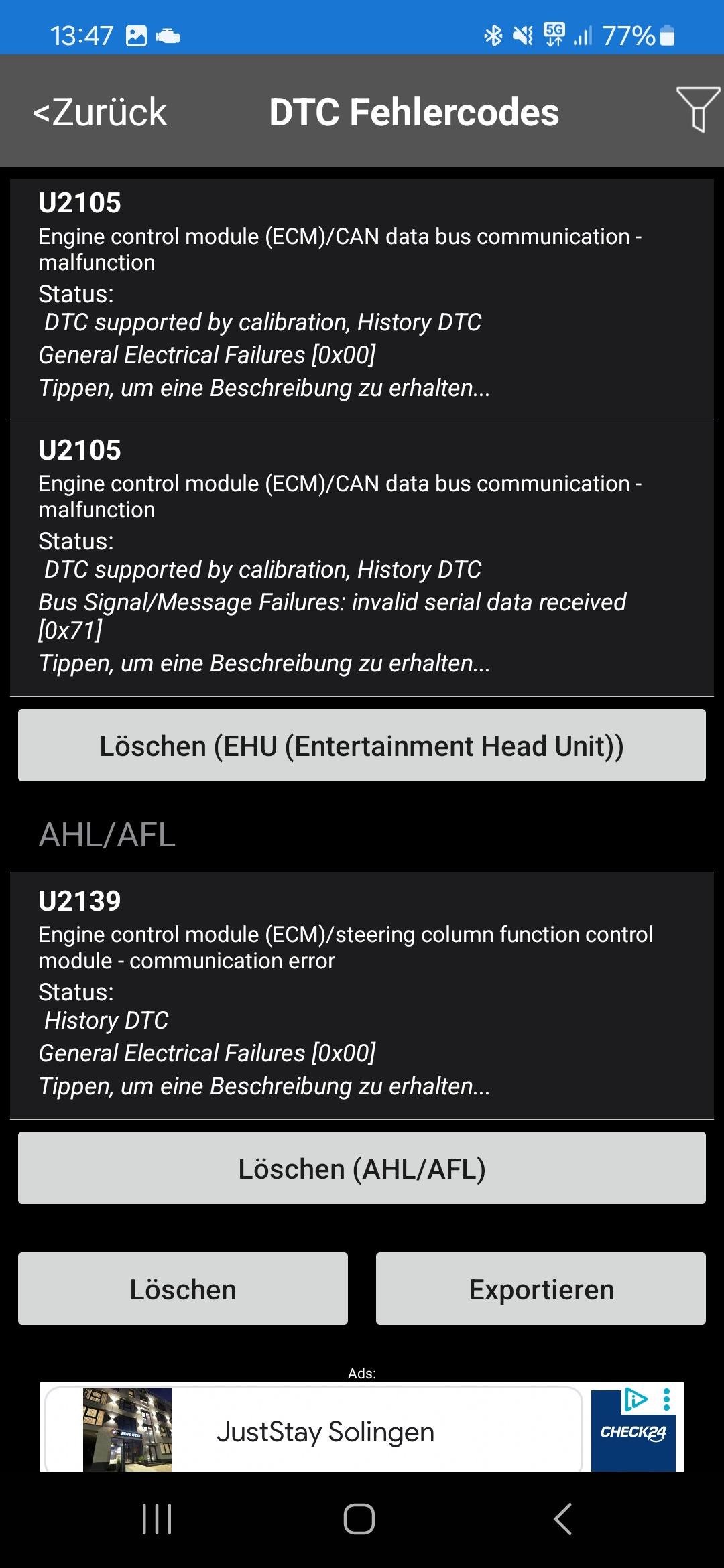Open the ad options three-dot menu
The image size is (724, 1568).
coord(666,1399)
